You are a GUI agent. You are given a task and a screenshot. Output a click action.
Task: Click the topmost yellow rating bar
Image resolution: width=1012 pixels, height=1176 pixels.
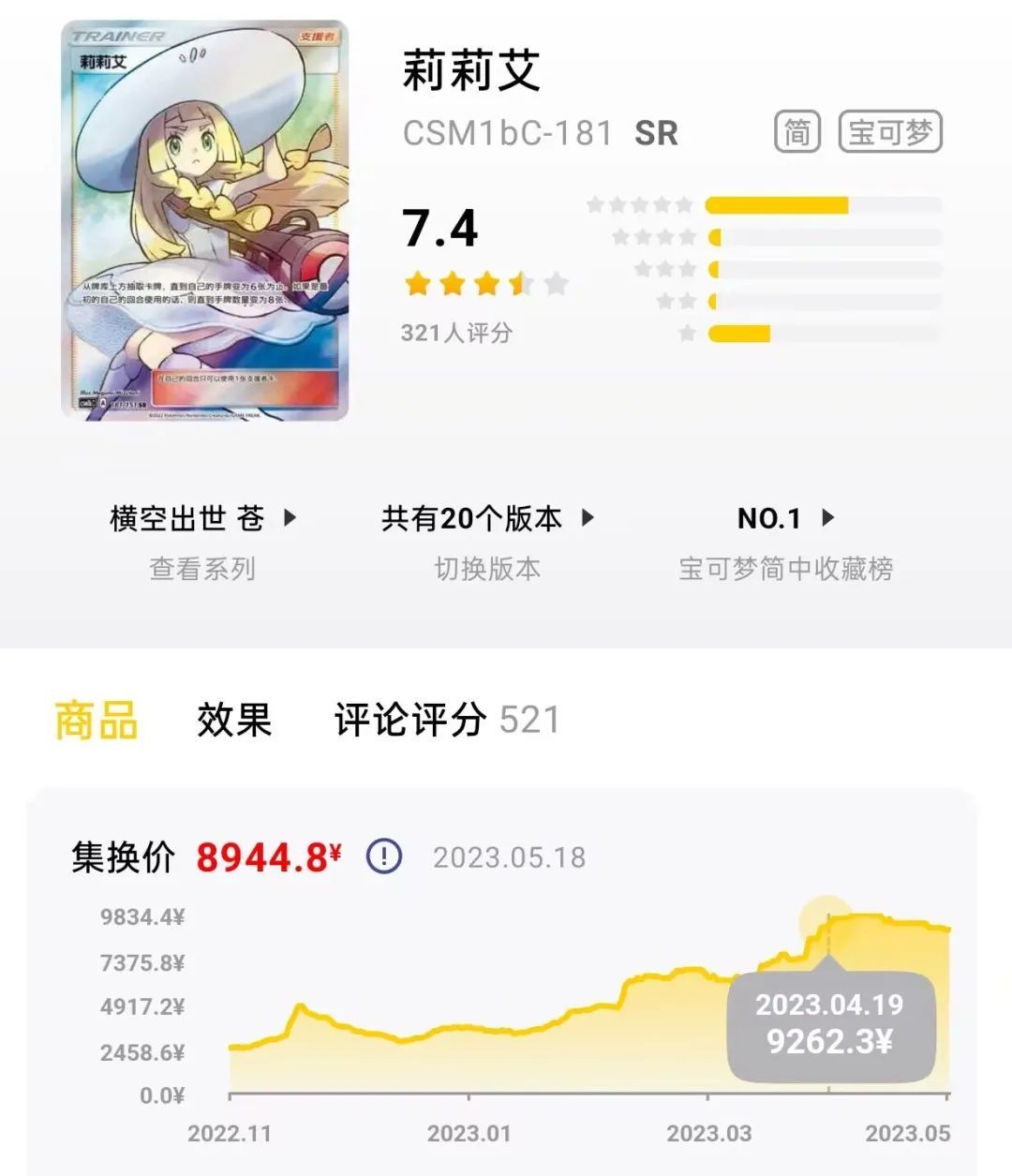[778, 203]
